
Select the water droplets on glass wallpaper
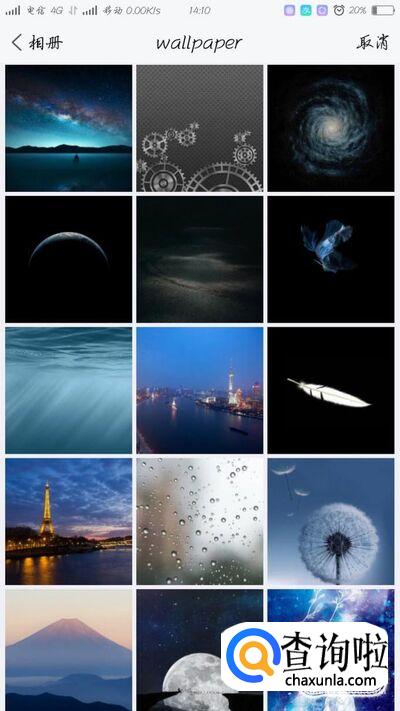200,521
